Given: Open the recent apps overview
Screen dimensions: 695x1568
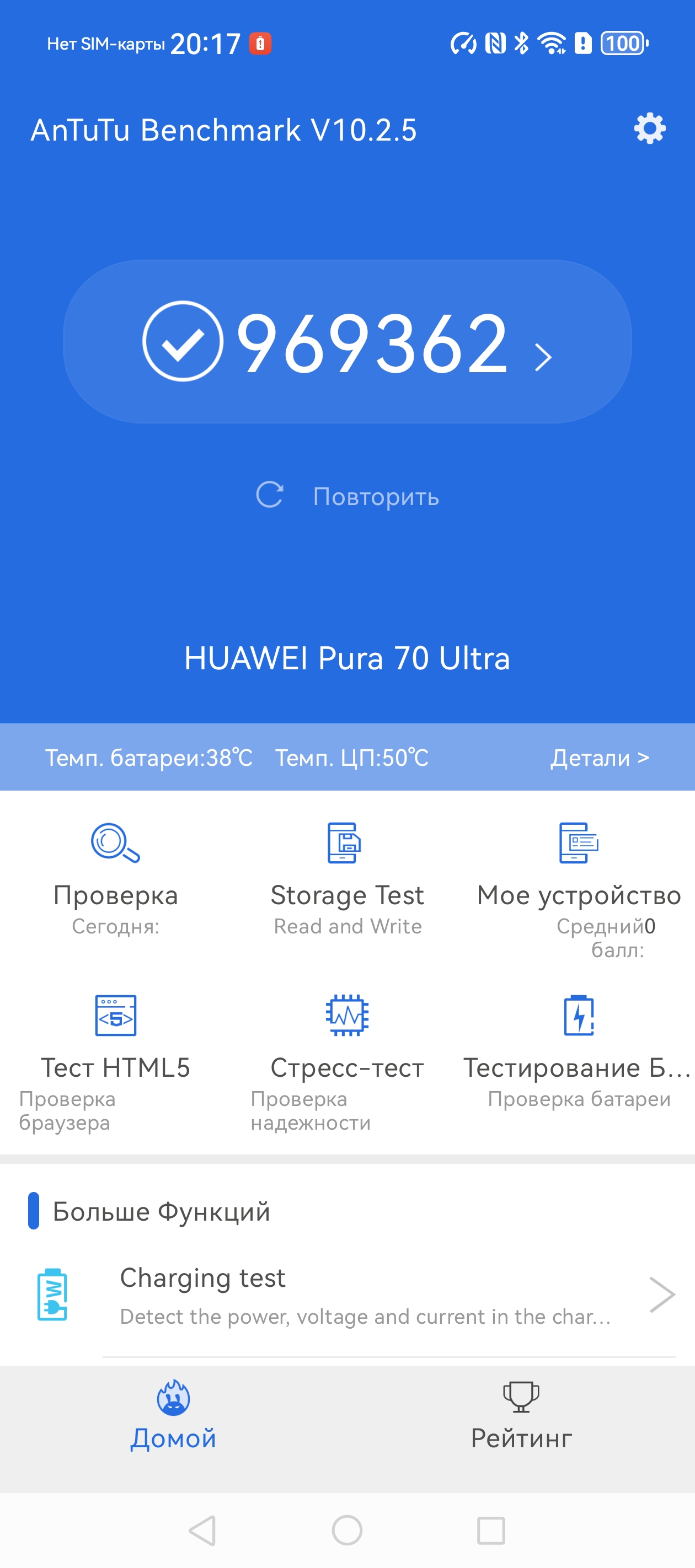Looking at the screenshot, I should [491, 1531].
